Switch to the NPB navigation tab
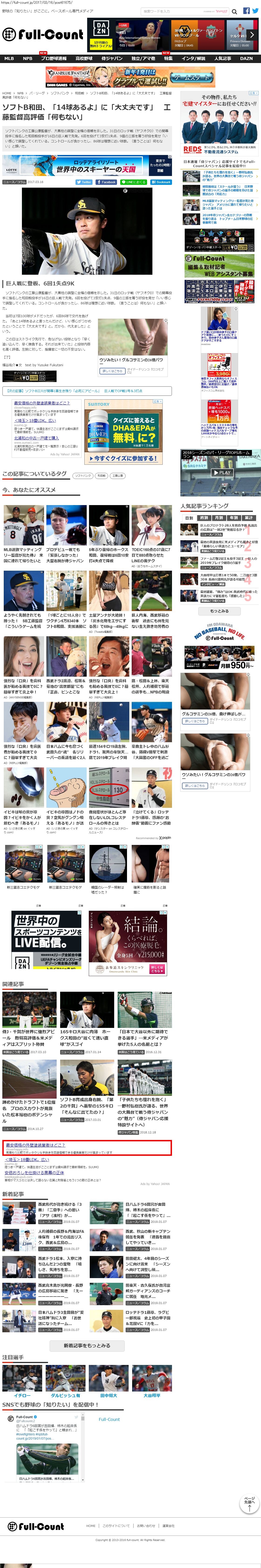The width and height of the screenshot is (261, 1568). pyautogui.click(x=27, y=58)
